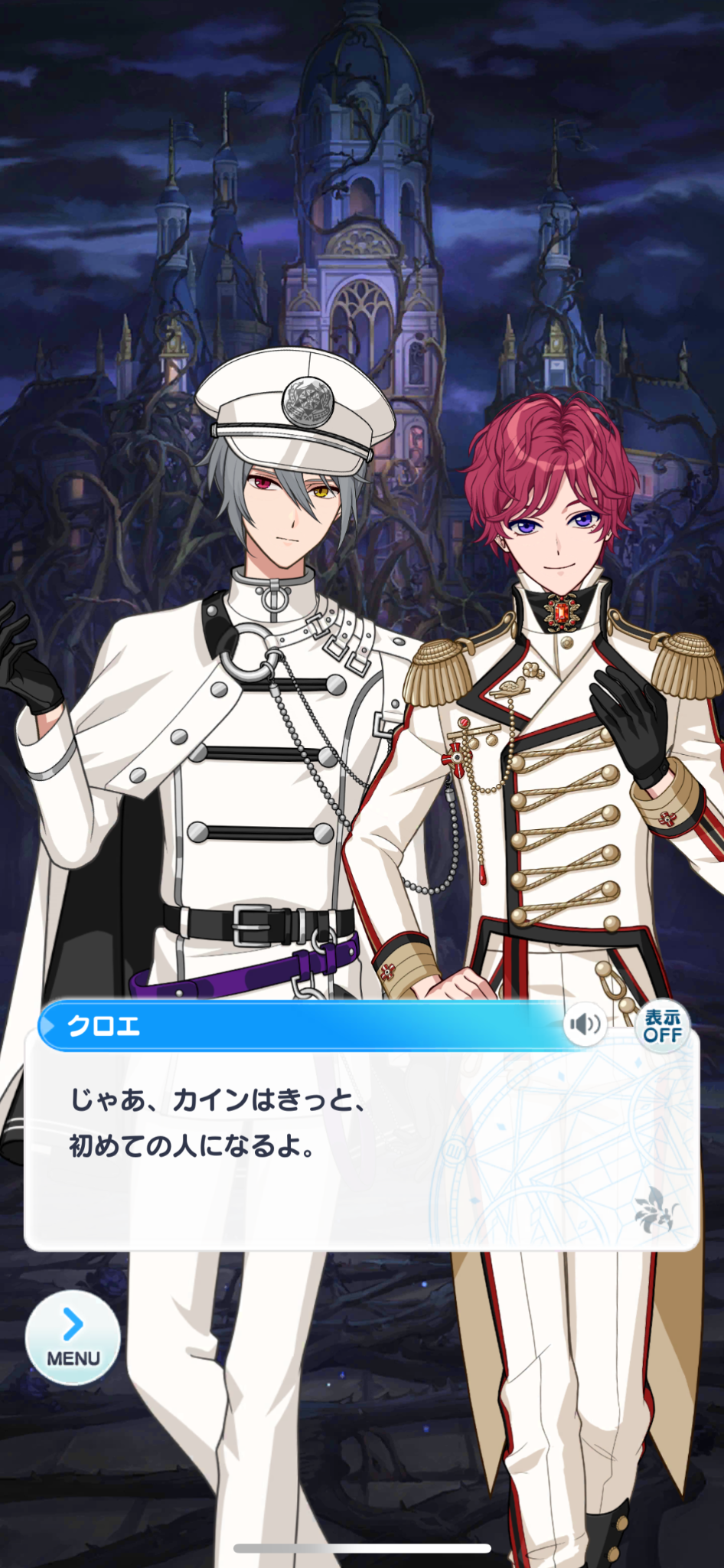724x1568 pixels.
Task: Open the MENU button
Action: [73, 1337]
